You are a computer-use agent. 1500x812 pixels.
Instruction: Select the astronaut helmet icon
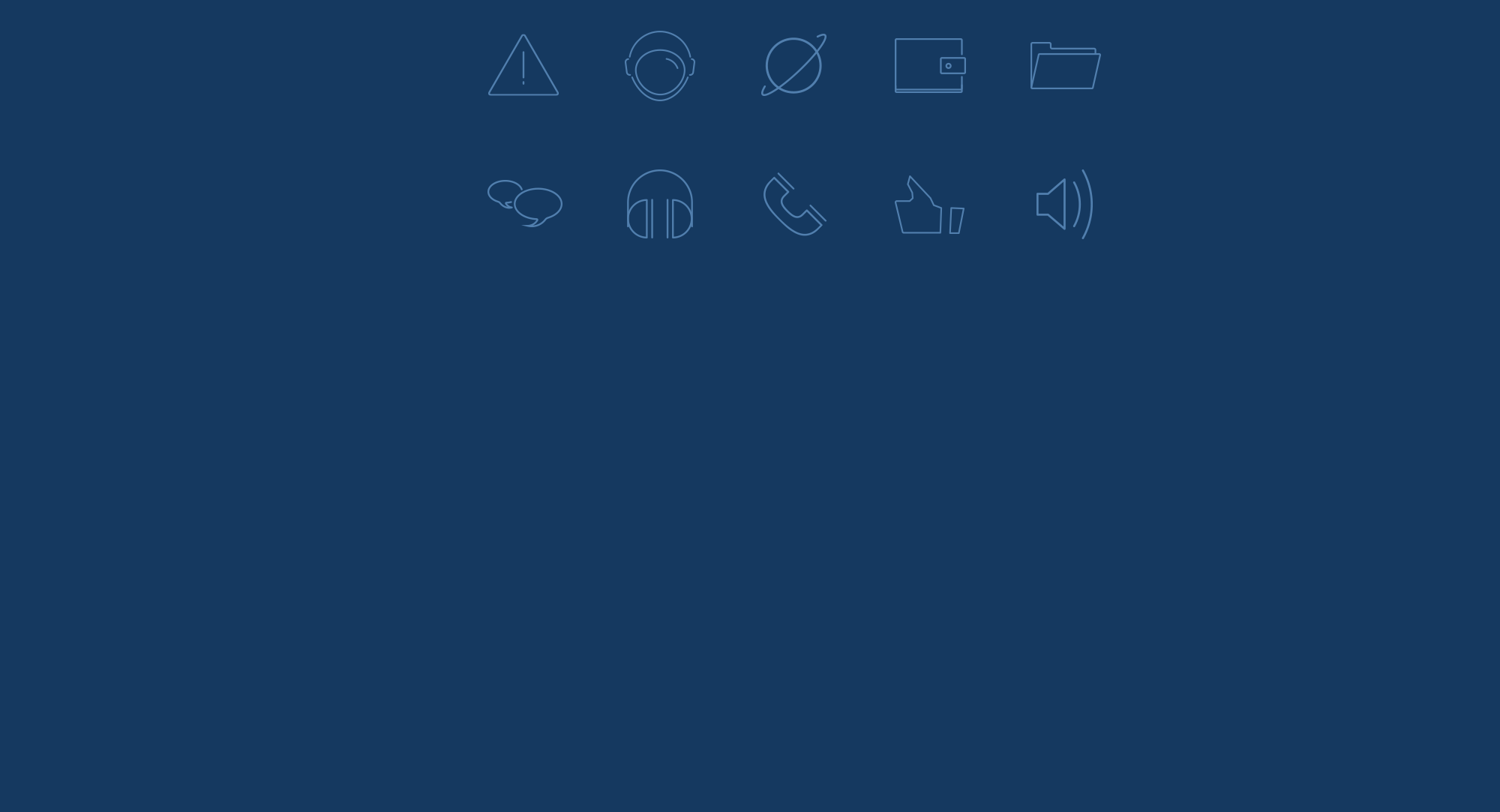pyautogui.click(x=660, y=66)
